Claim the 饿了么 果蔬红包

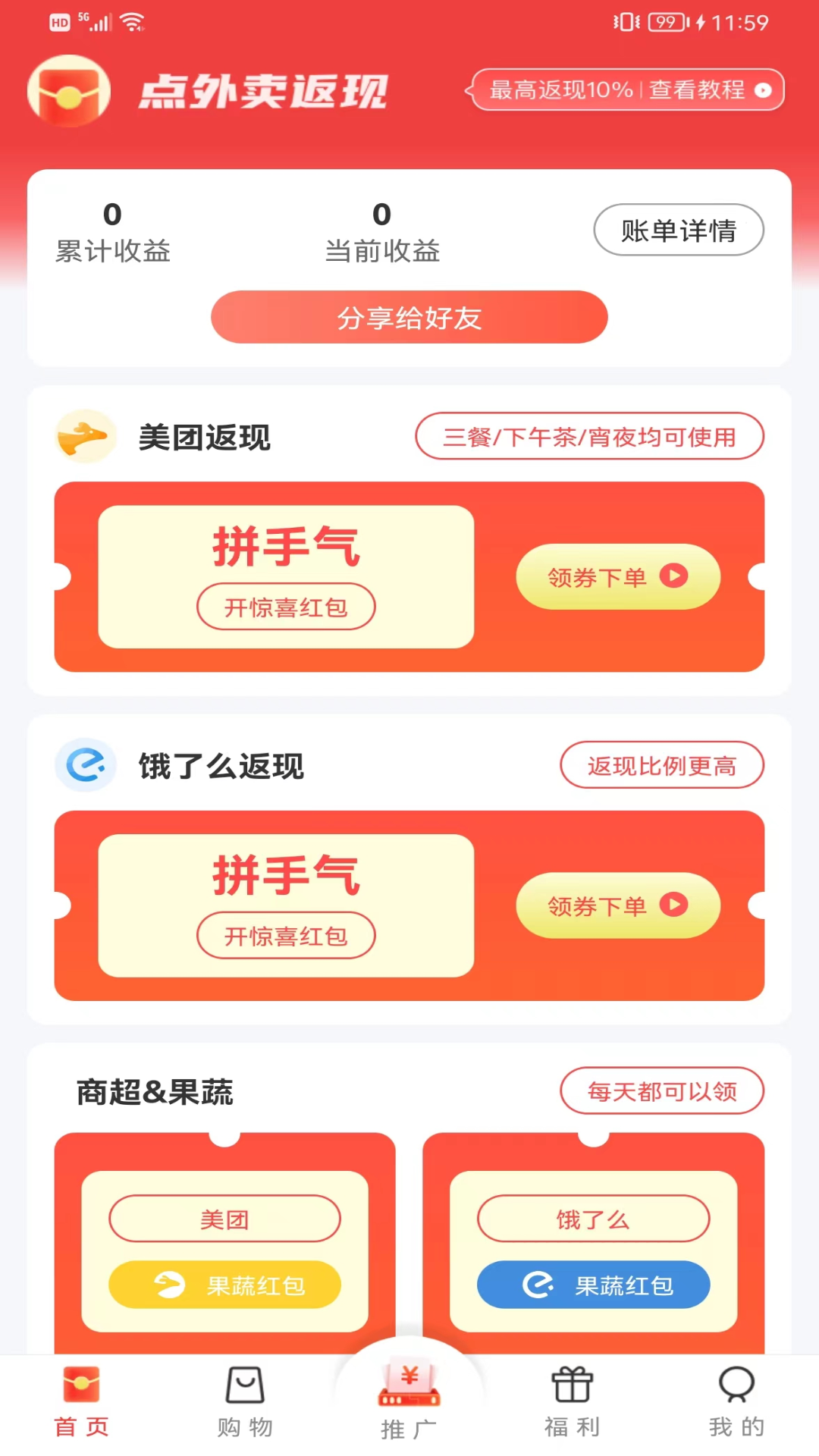593,1285
